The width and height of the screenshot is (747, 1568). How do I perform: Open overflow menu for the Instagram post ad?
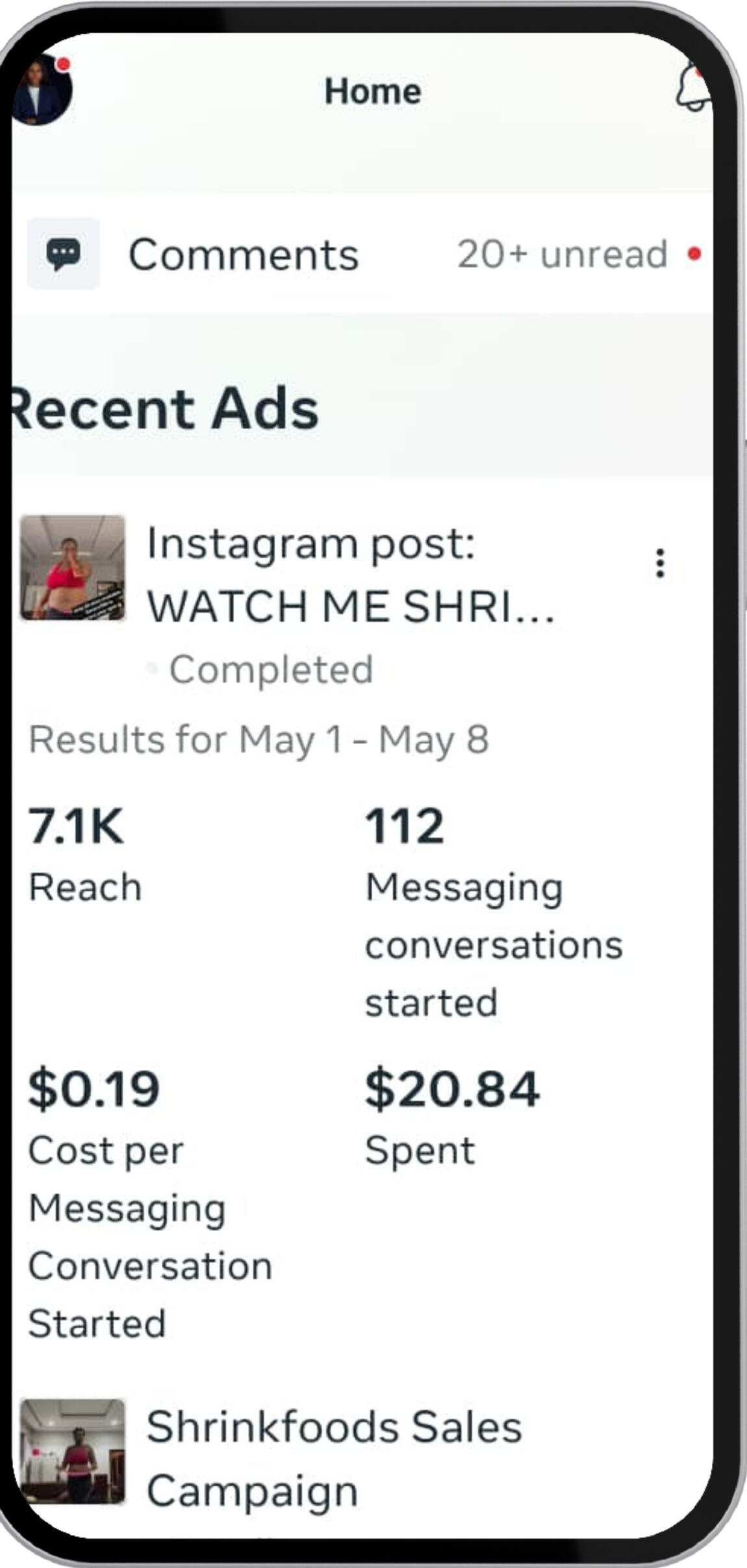coord(660,563)
